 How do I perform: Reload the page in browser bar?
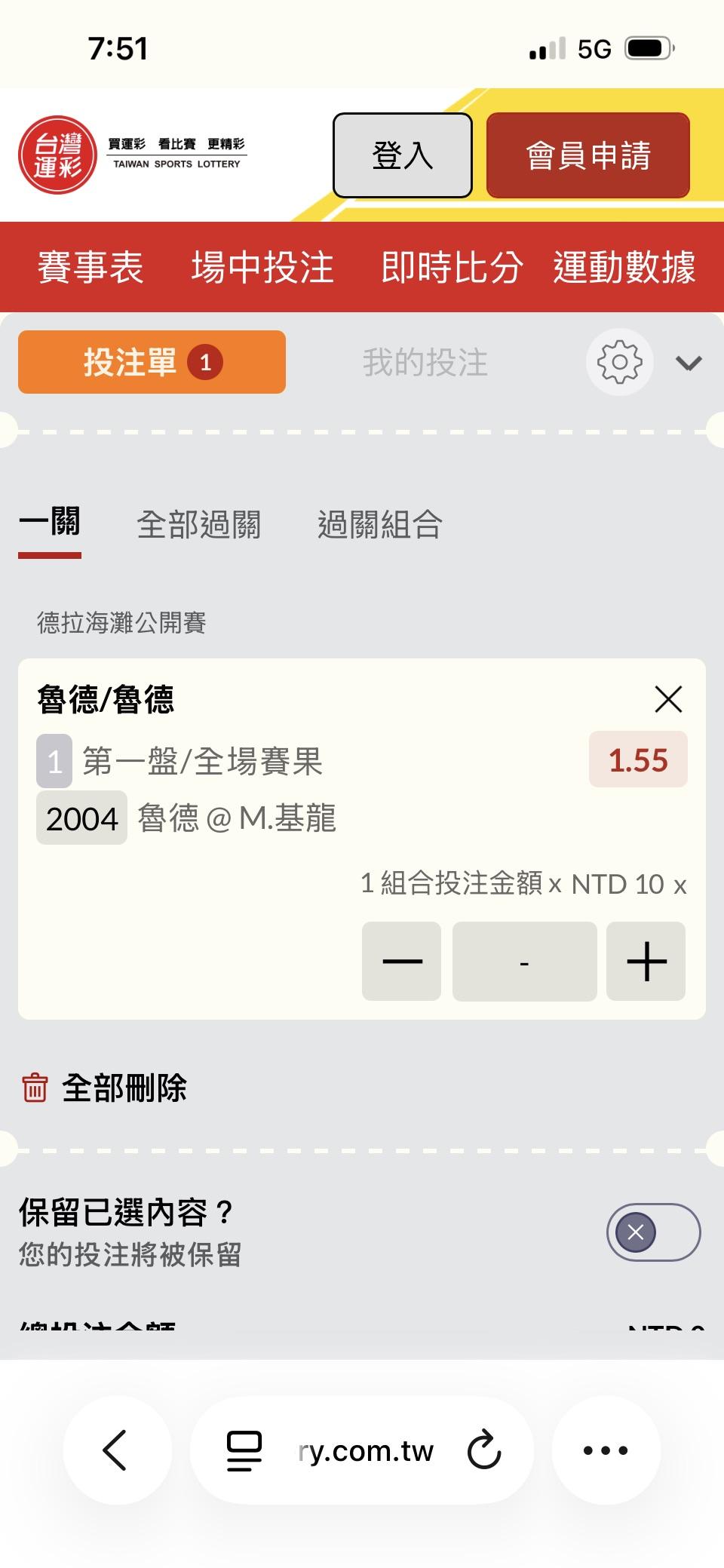point(483,1450)
